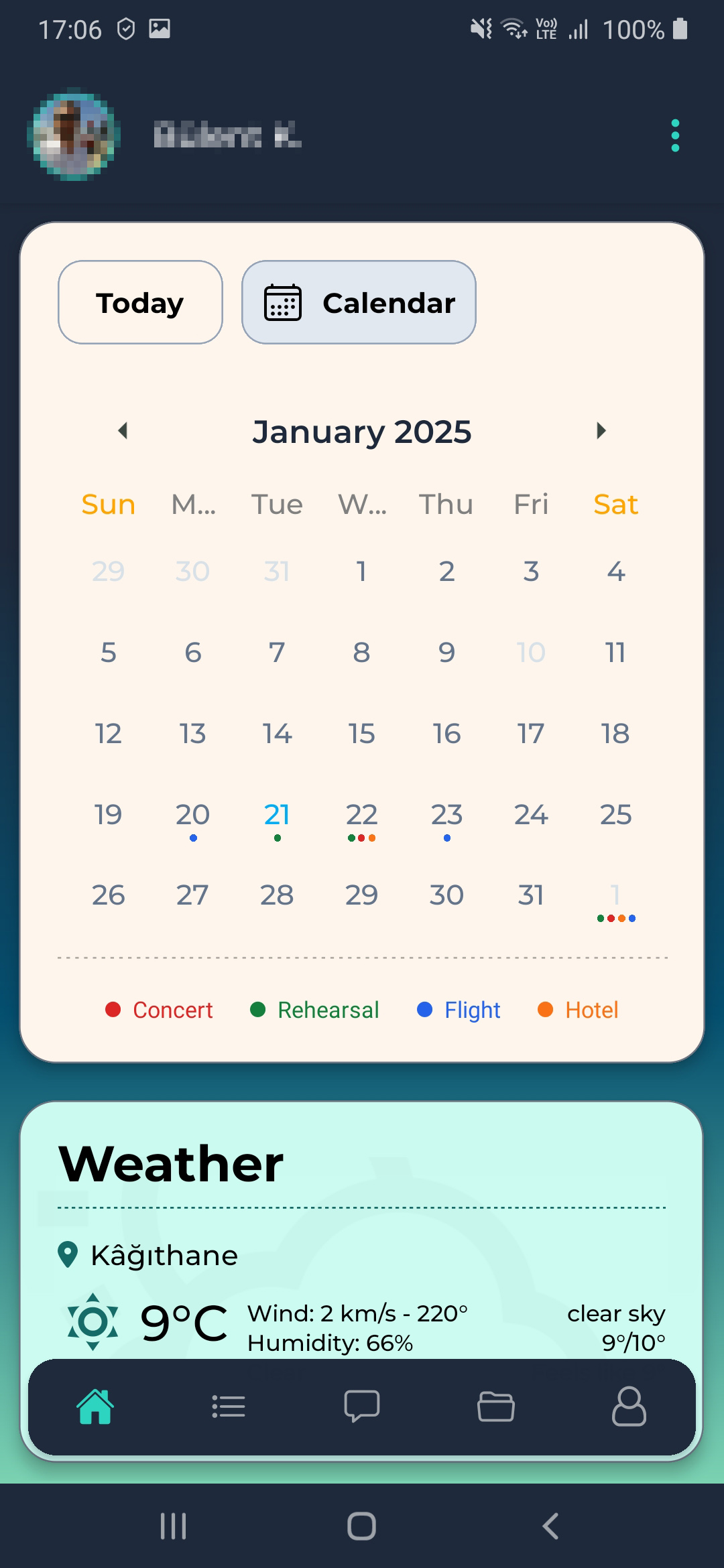
Task: Switch to the profile tab
Action: [x=629, y=1406]
